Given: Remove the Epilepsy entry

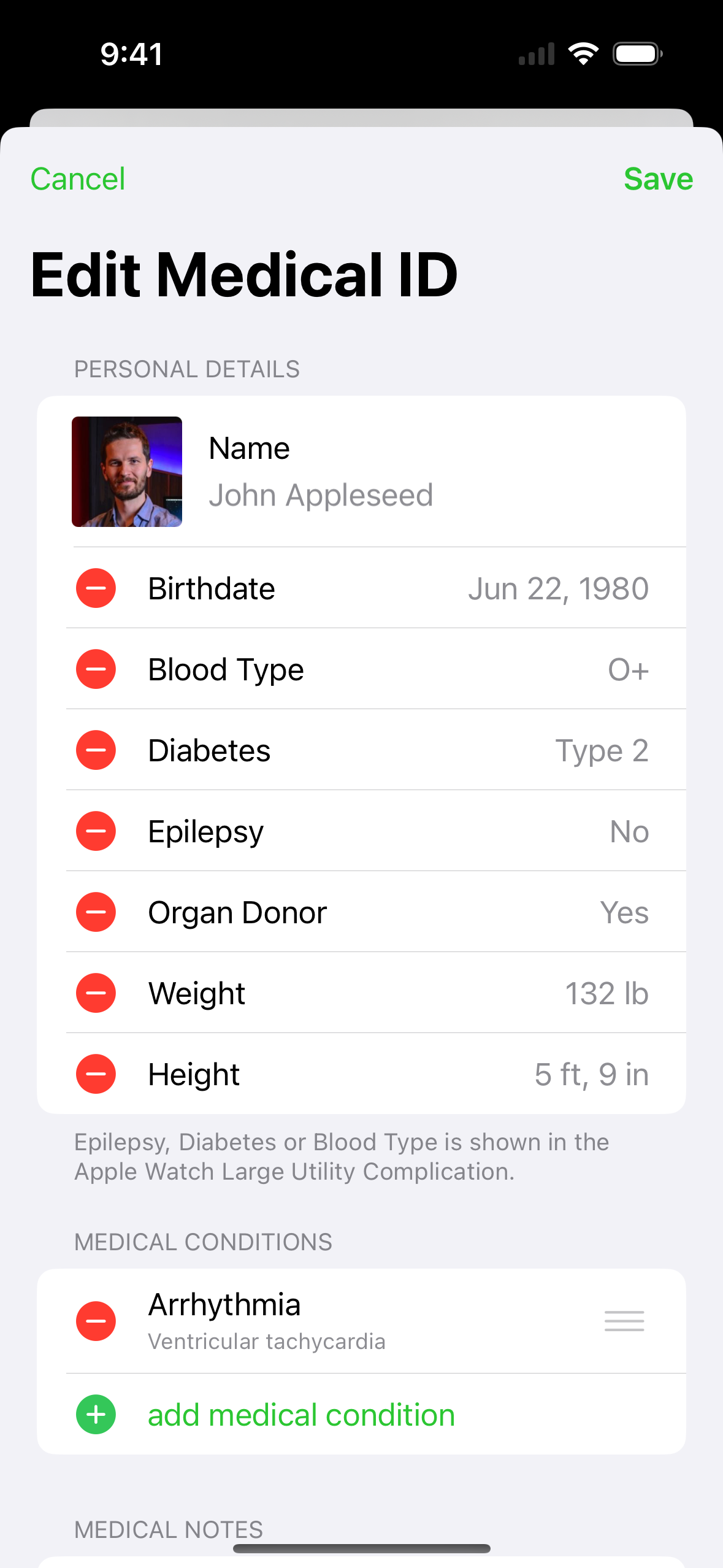Looking at the screenshot, I should click(96, 831).
